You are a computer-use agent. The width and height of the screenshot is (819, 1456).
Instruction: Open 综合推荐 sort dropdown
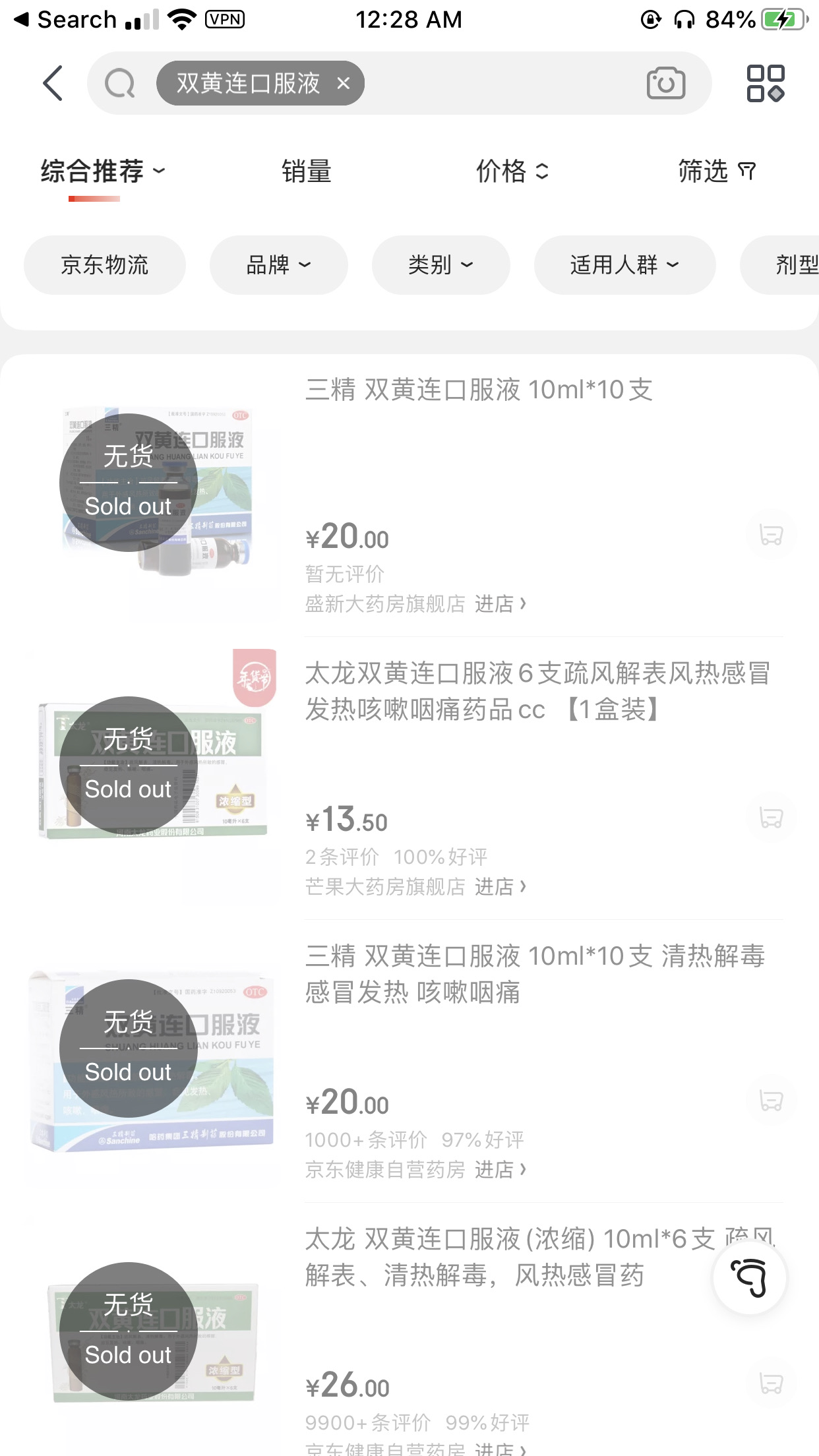pos(102,171)
